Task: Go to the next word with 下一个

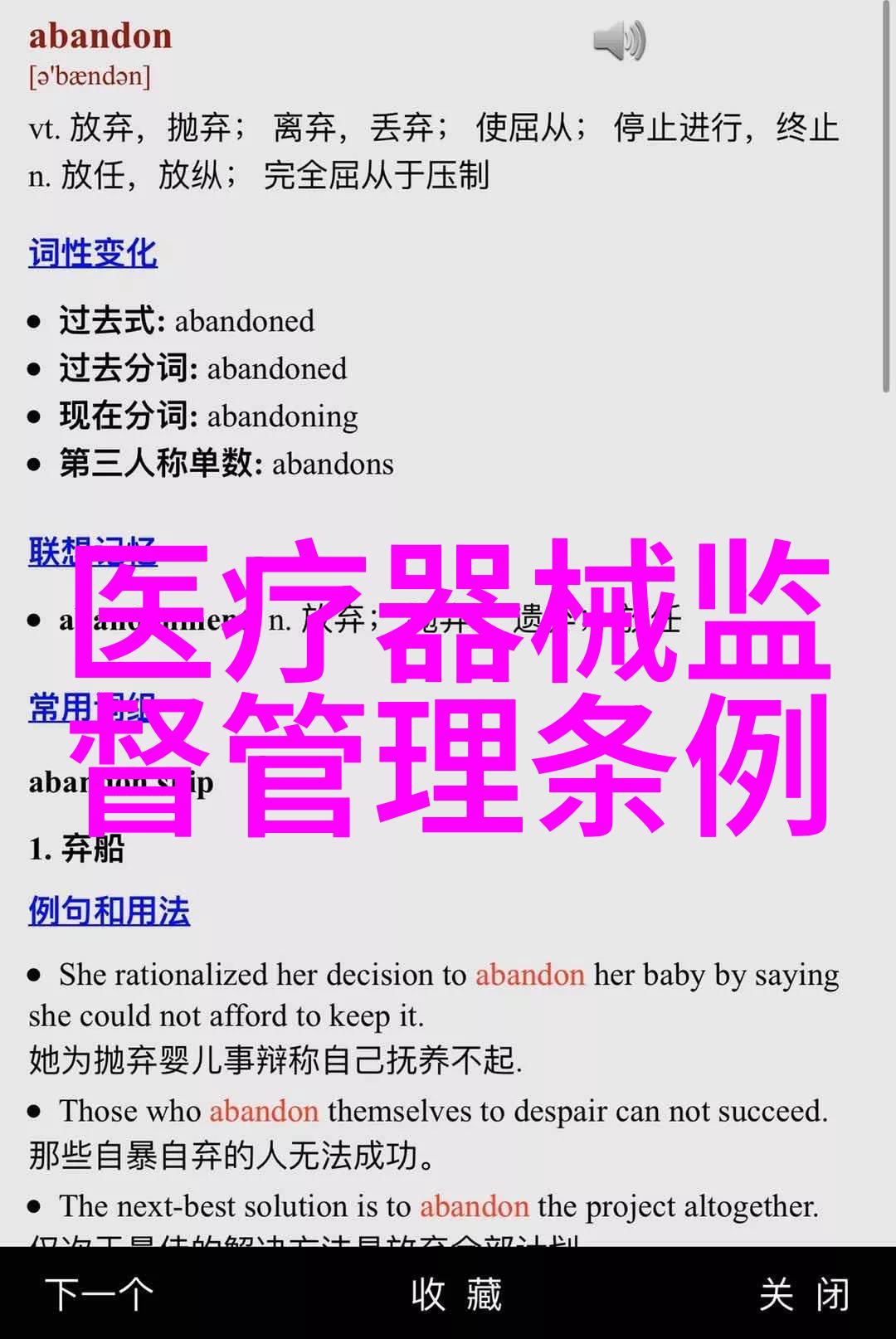Action: tap(100, 1294)
